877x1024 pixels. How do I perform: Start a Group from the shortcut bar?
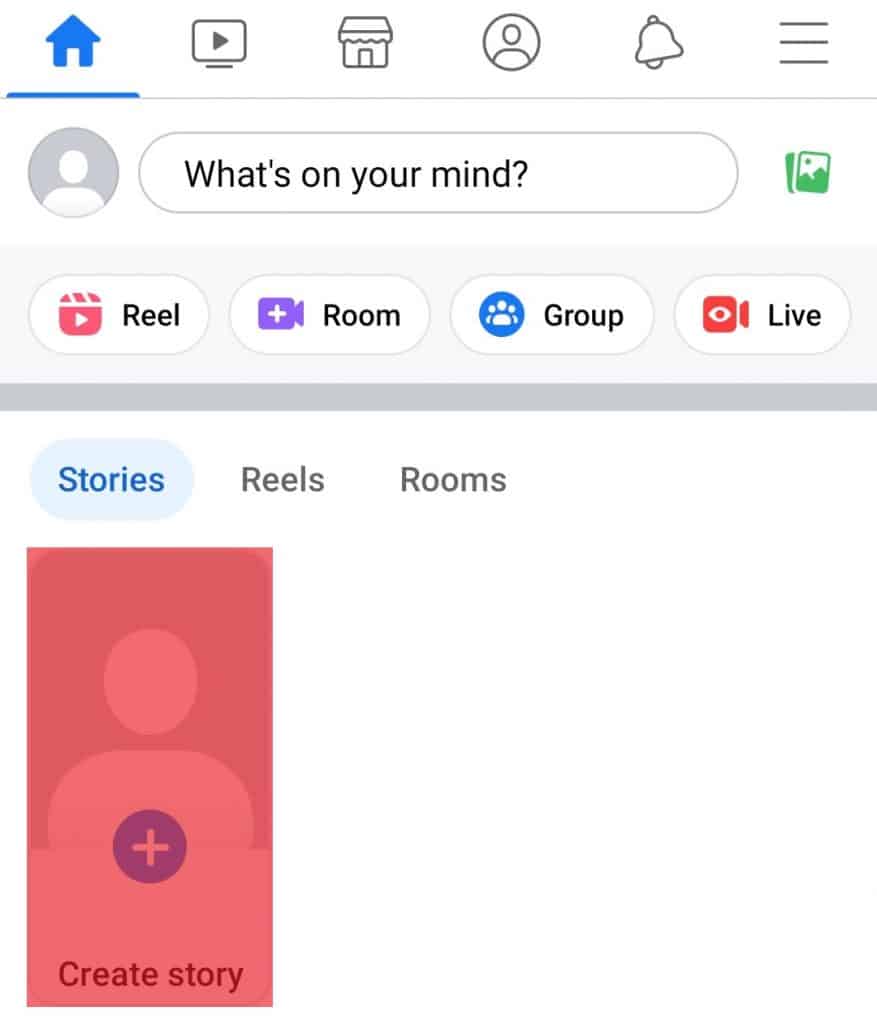(552, 314)
